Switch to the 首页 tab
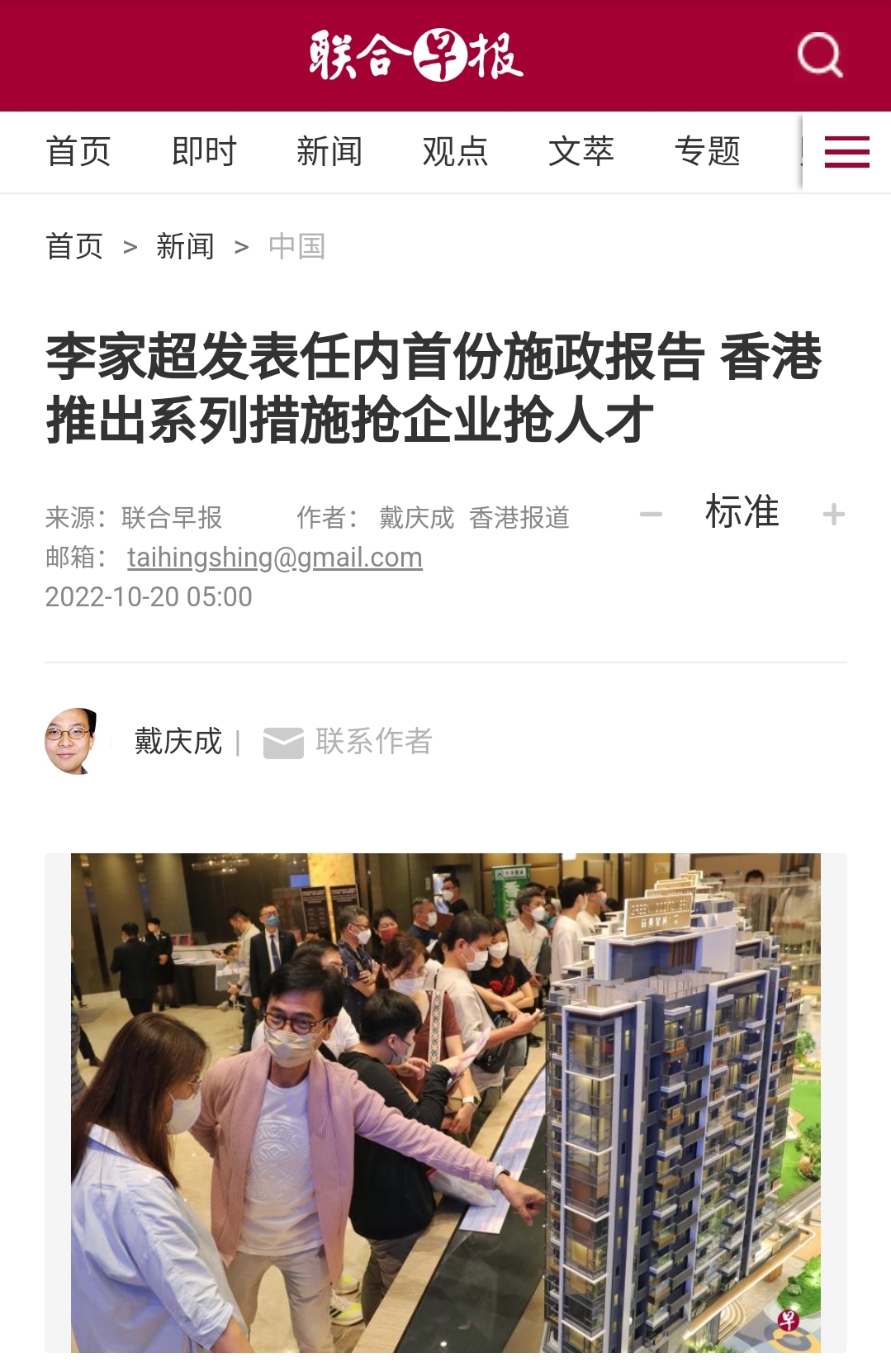 tap(78, 152)
